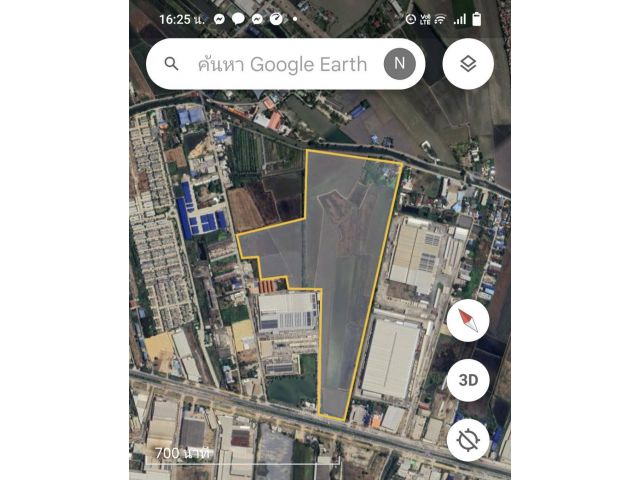Center map on my location

(x=468, y=440)
